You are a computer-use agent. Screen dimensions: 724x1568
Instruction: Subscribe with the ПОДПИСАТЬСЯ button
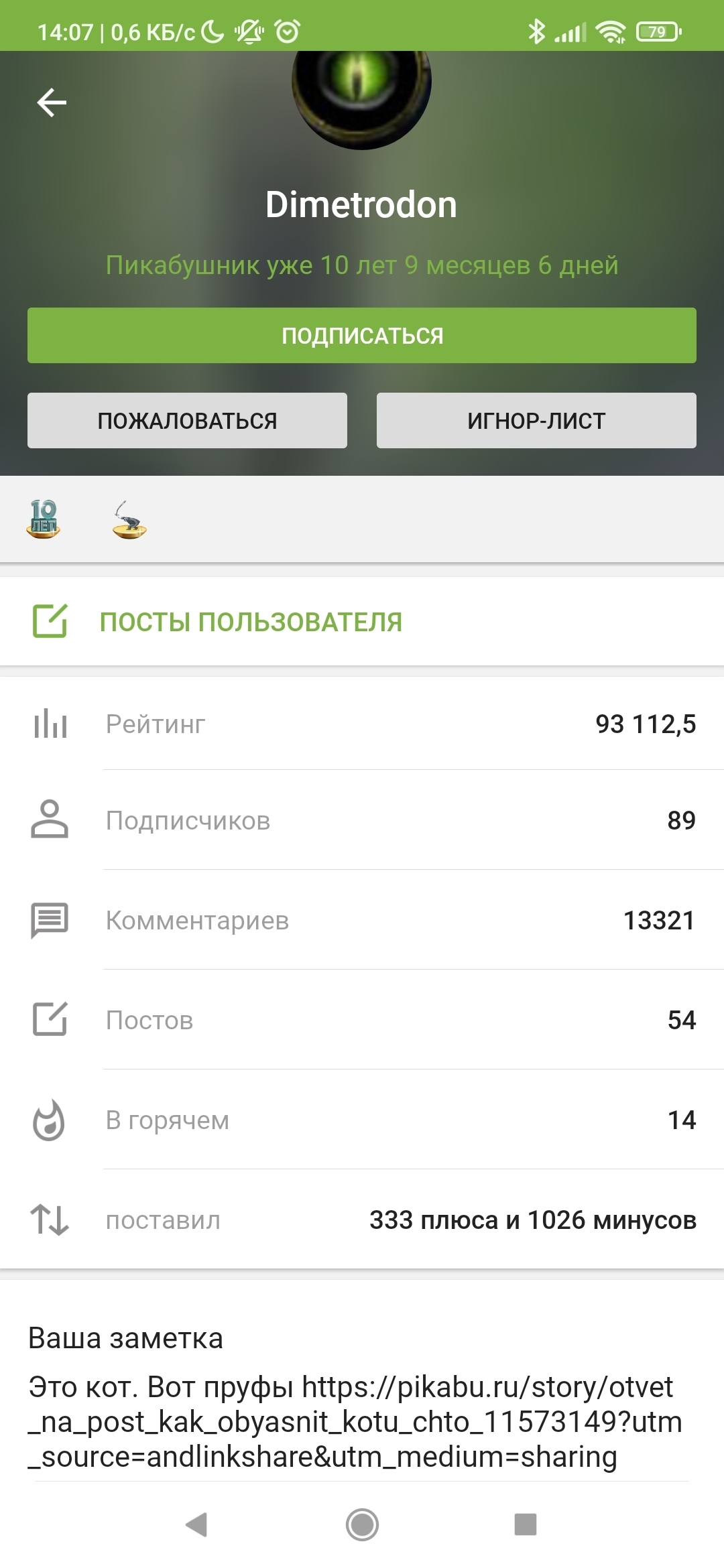[x=362, y=336]
